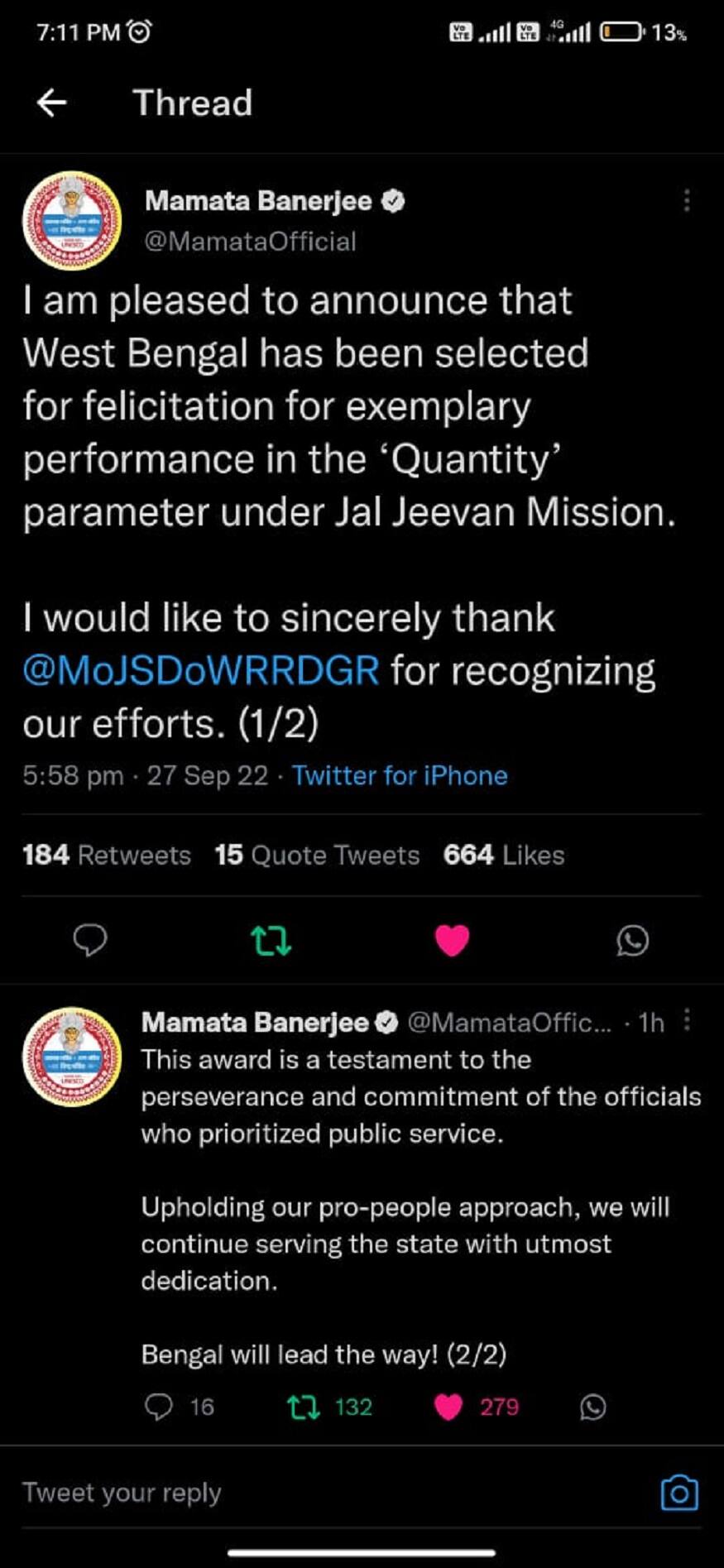The height and width of the screenshot is (1568, 724).
Task: View the 664 Likes list
Action: pyautogui.click(x=504, y=855)
